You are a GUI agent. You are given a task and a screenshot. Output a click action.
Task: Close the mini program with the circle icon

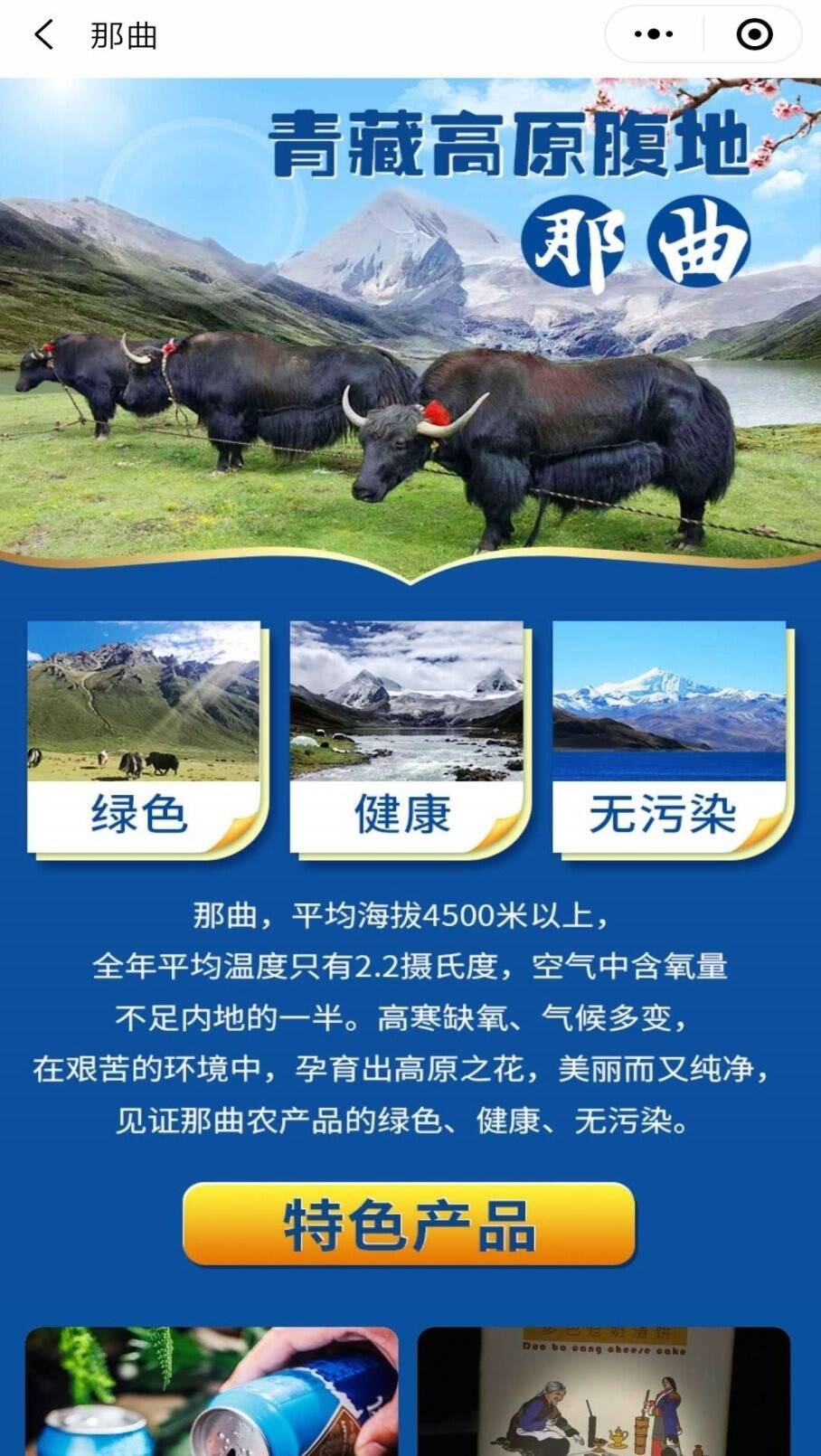point(754,35)
